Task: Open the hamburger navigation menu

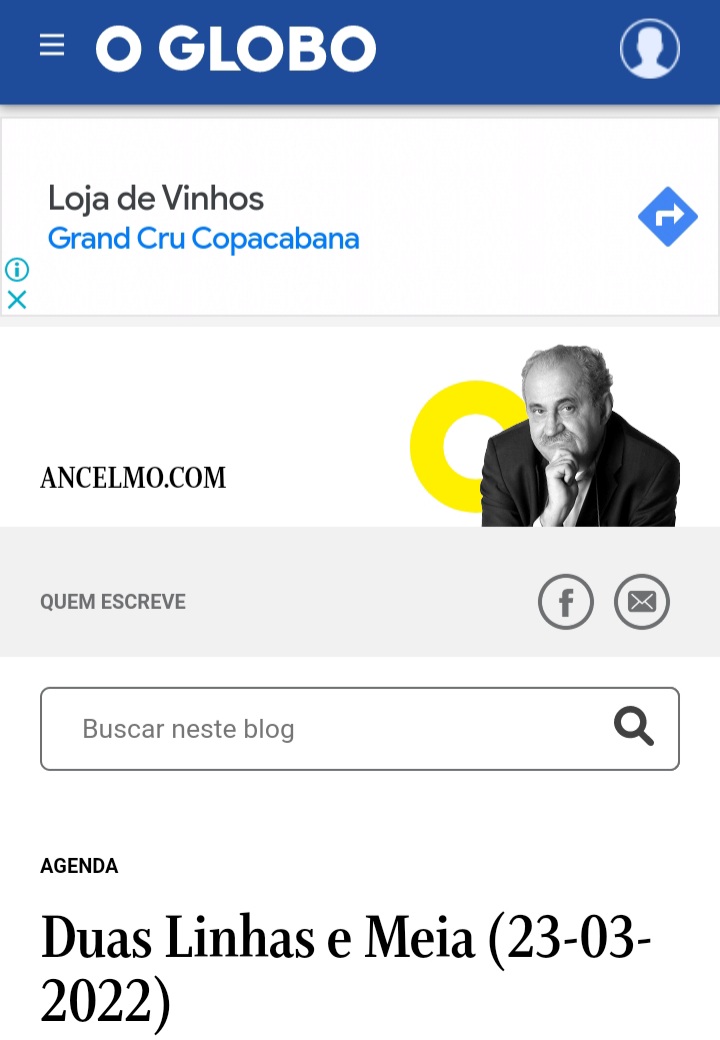Action: 52,46
